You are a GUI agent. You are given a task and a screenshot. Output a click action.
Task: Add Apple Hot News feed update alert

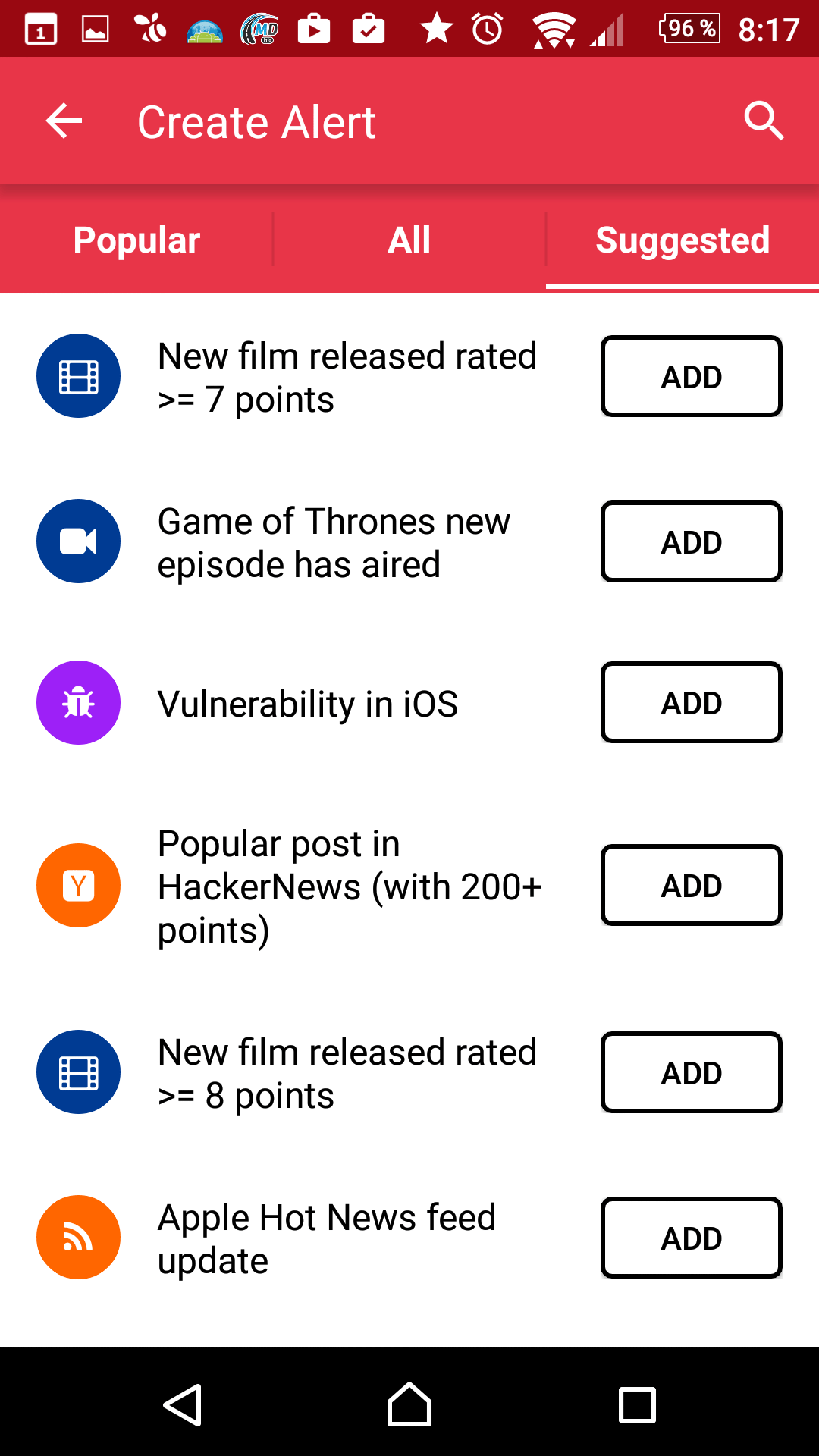[x=692, y=1238]
